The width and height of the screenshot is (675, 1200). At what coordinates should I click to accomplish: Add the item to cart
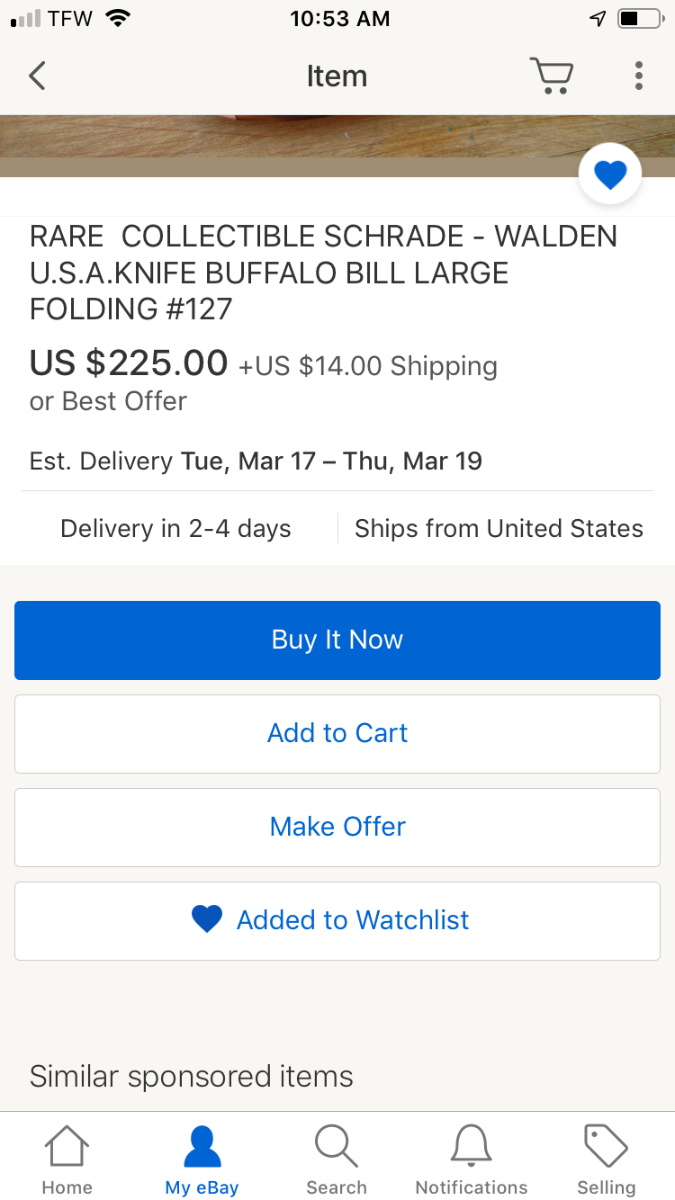(x=337, y=733)
